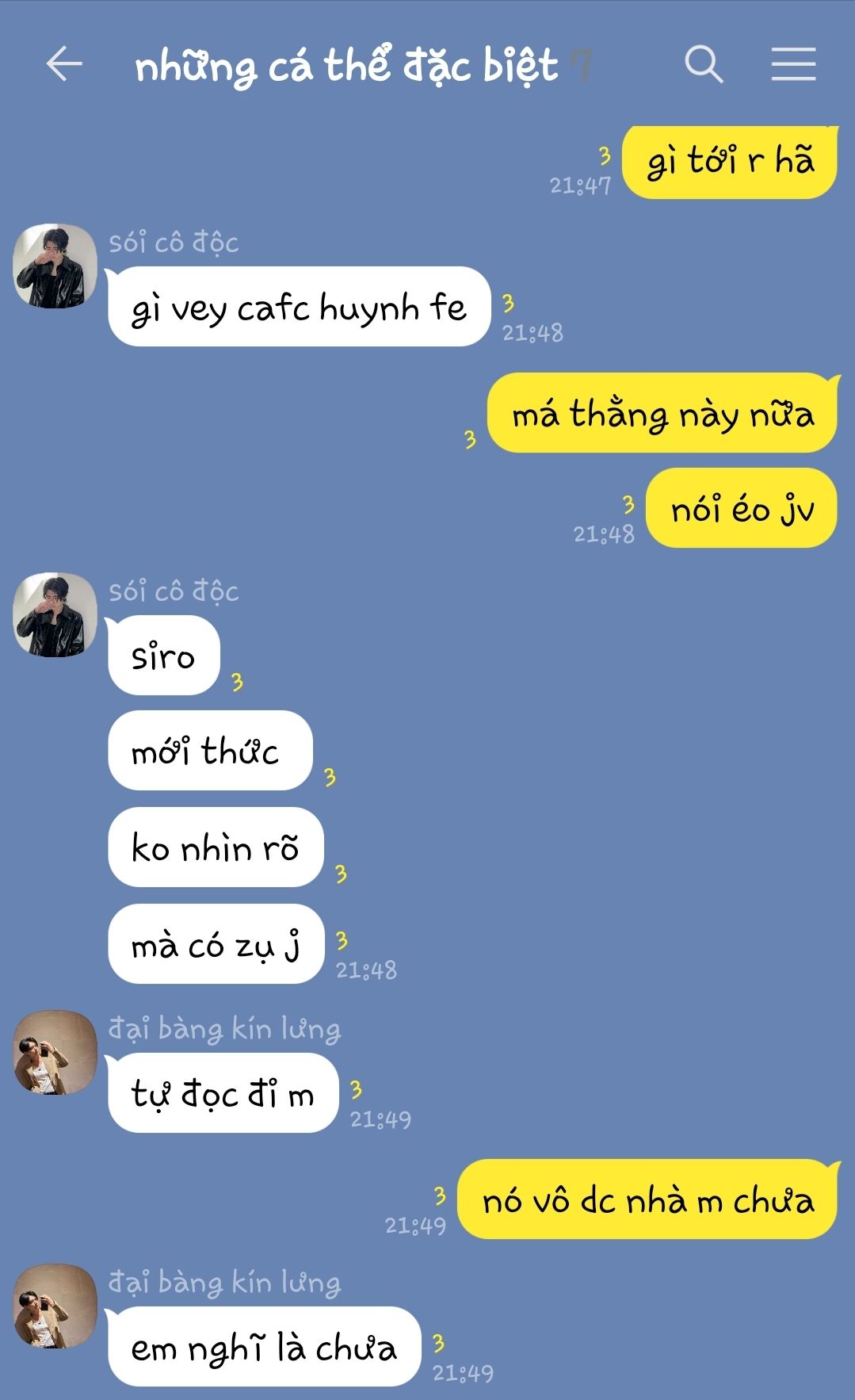855x1400 pixels.
Task: Open the chat hamburger menu
Action: point(793,64)
